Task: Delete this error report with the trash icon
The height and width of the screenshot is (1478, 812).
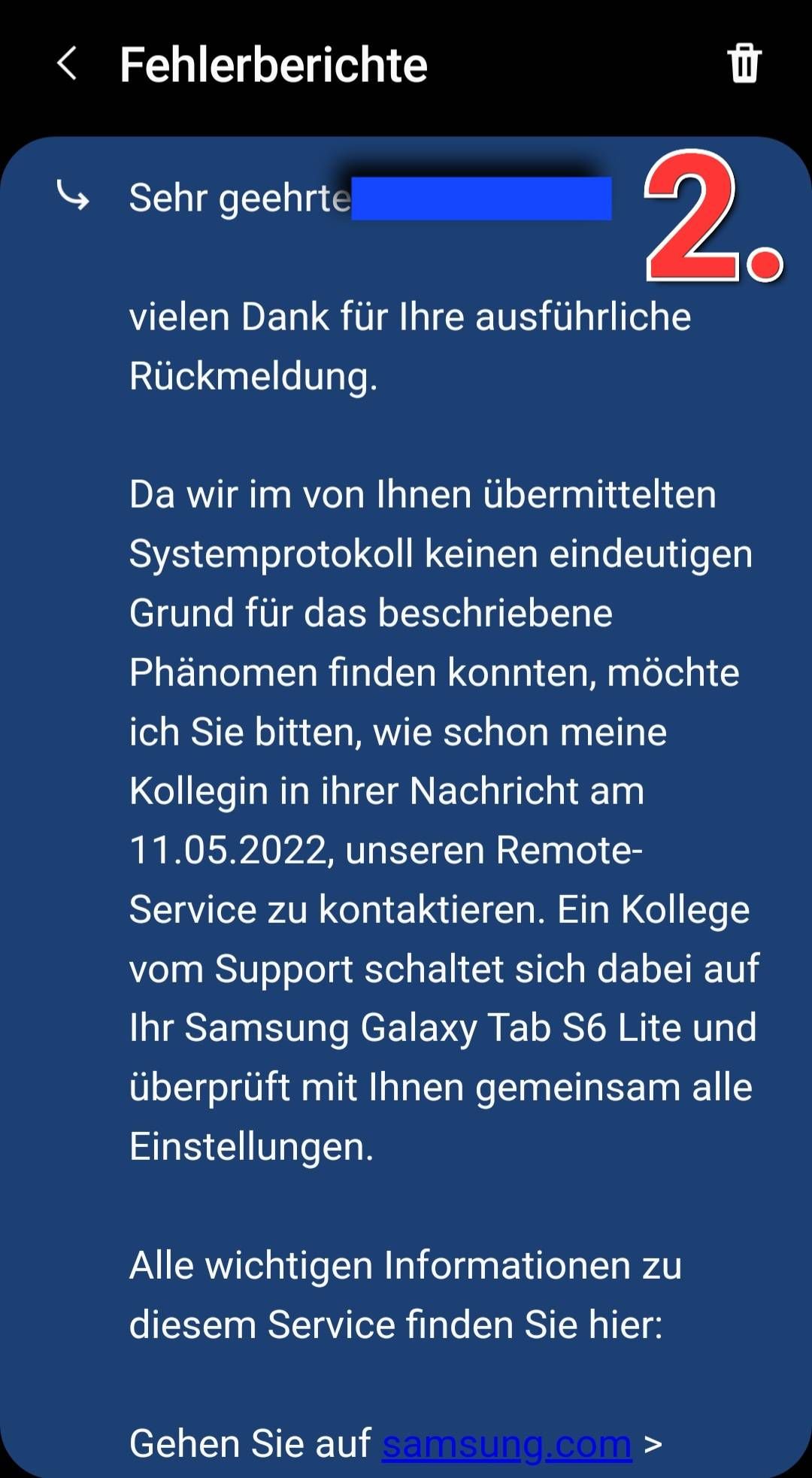Action: [744, 63]
